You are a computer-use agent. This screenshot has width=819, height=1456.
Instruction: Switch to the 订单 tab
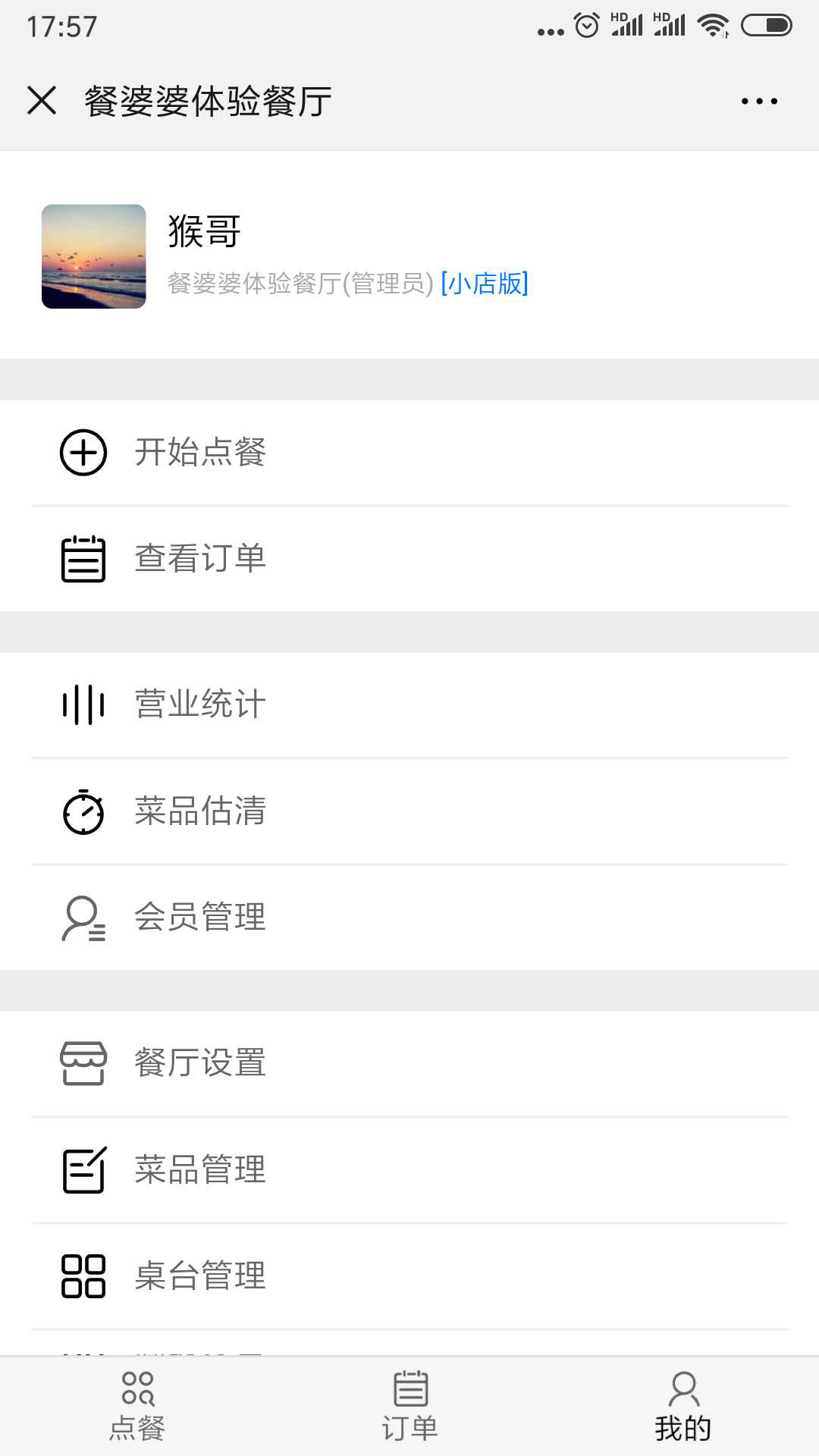(409, 1406)
